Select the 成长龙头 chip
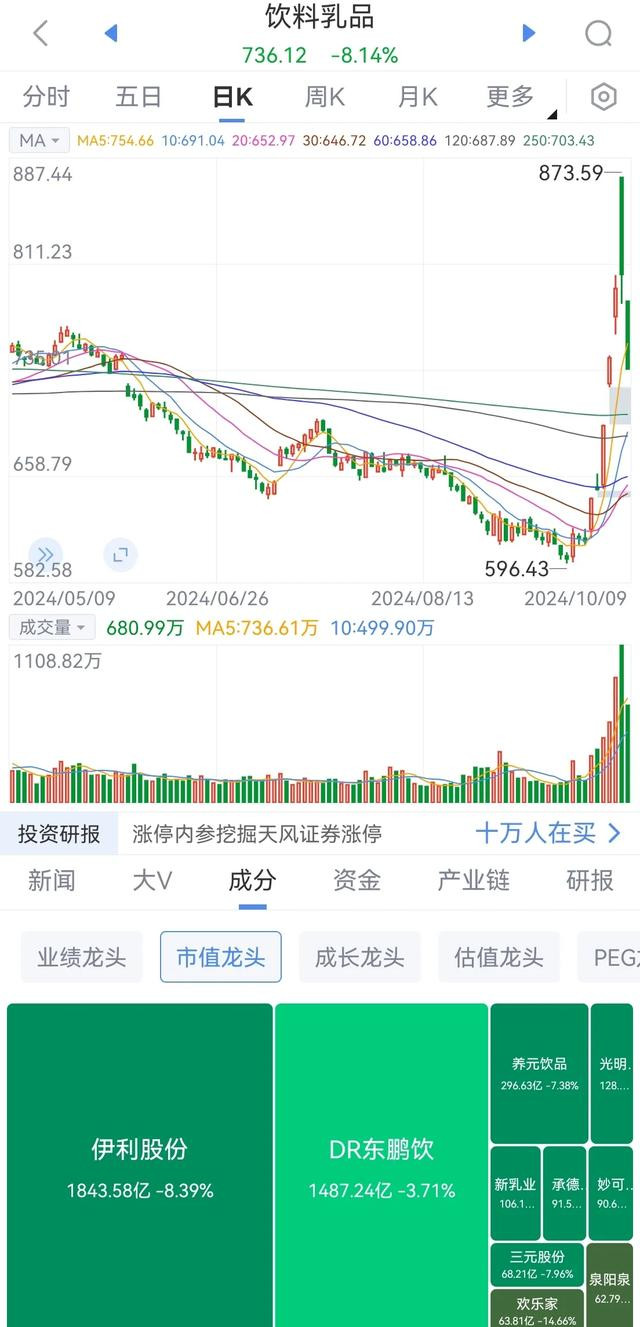The height and width of the screenshot is (1327, 640). tap(360, 957)
